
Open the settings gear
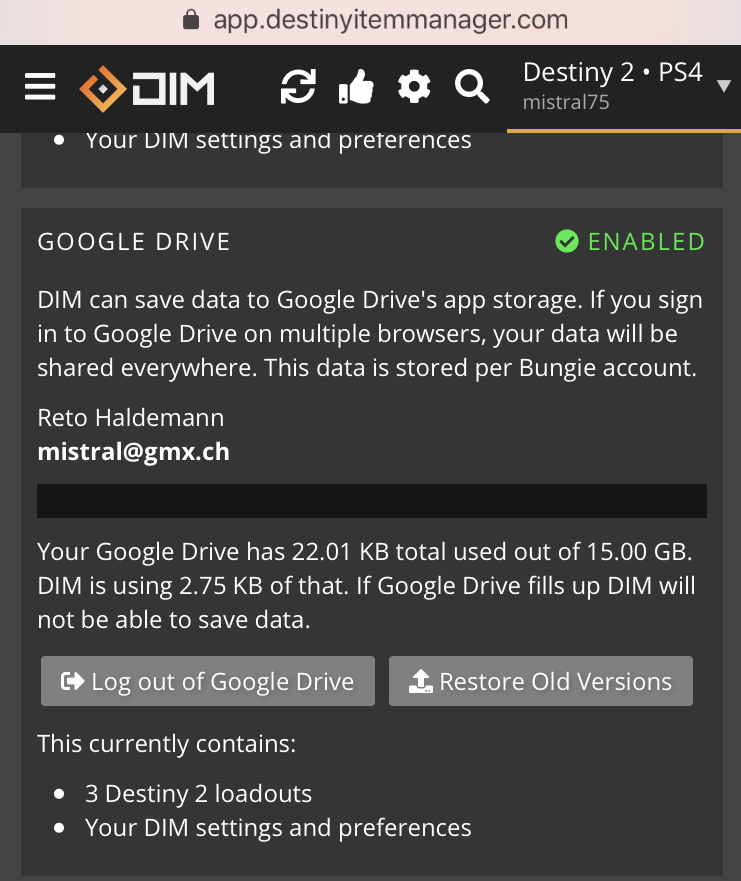pyautogui.click(x=413, y=87)
